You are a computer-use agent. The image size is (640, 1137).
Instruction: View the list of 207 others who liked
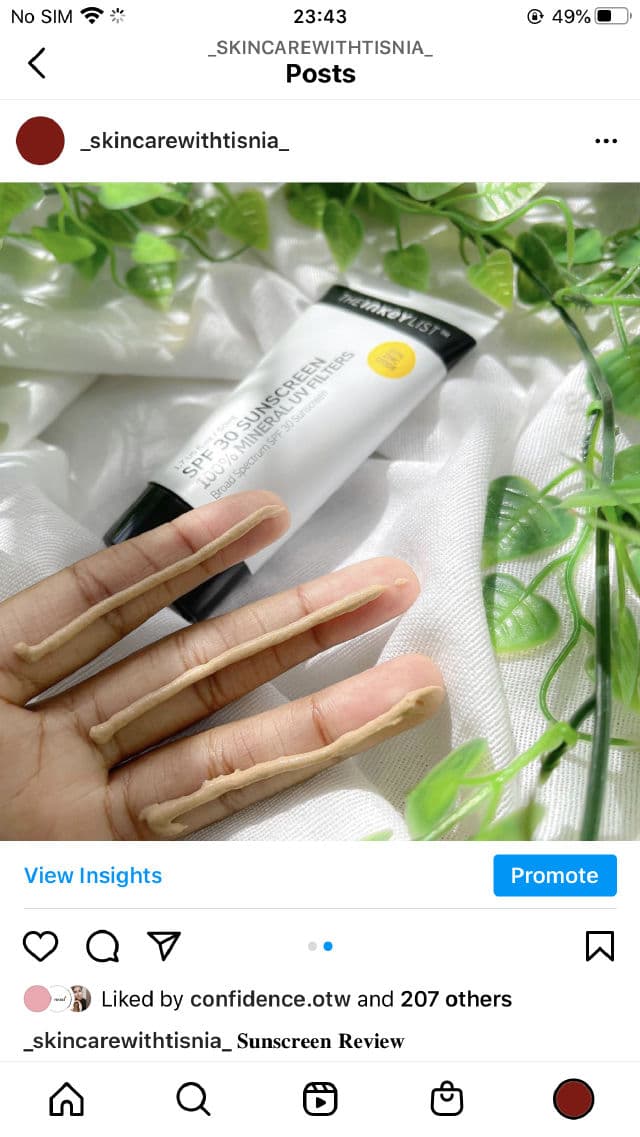point(456,998)
